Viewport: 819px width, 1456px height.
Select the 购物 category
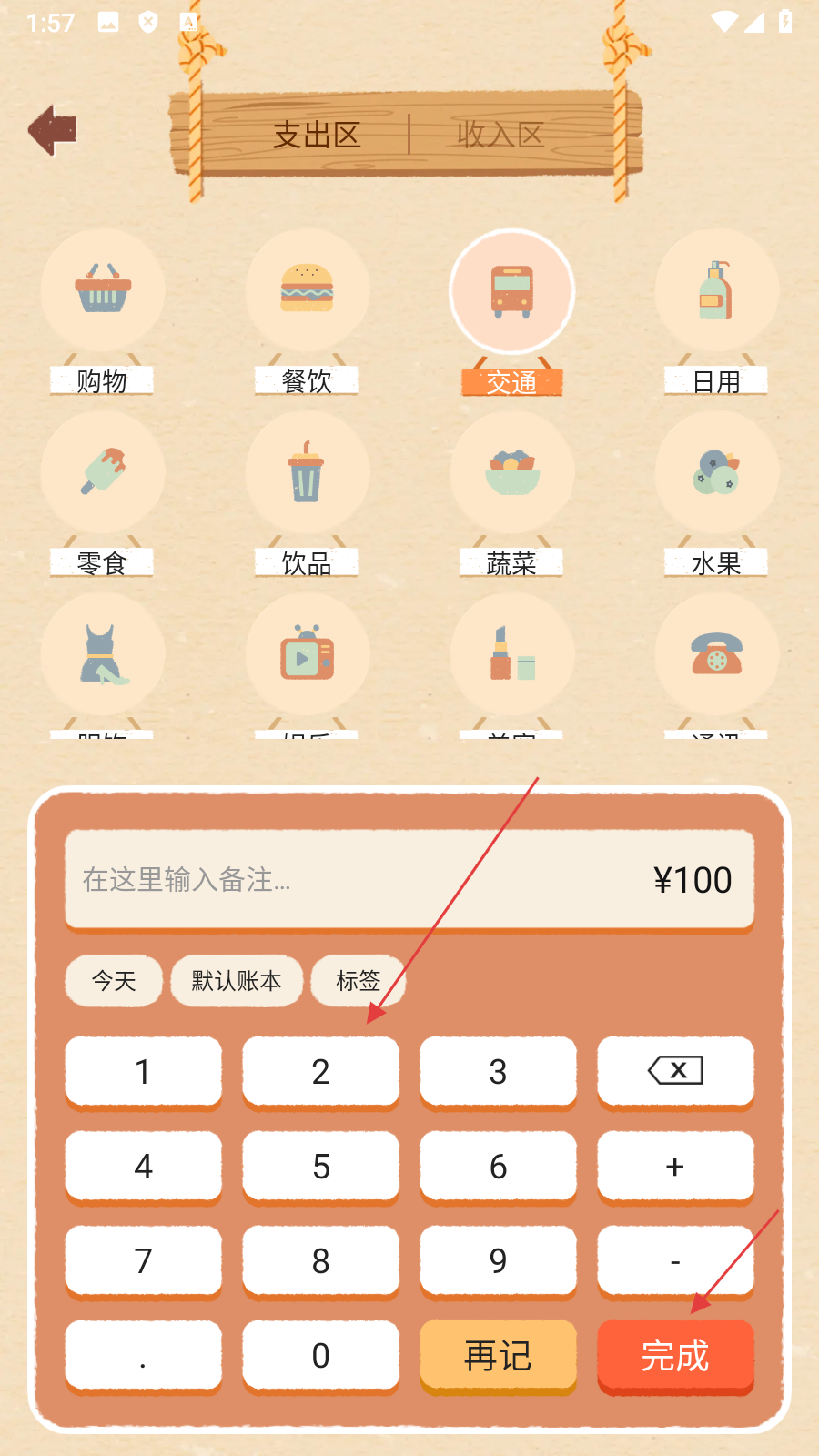point(103,292)
